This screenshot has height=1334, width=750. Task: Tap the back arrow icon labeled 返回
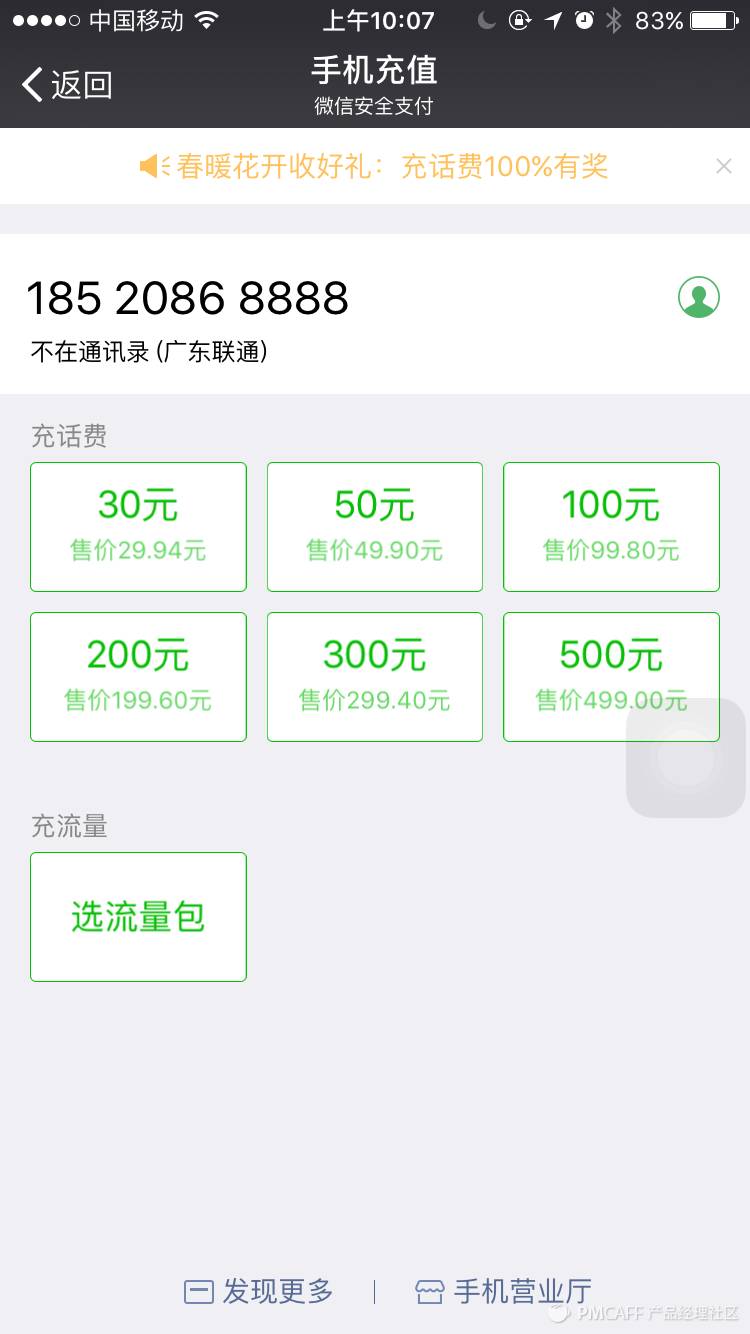(33, 84)
